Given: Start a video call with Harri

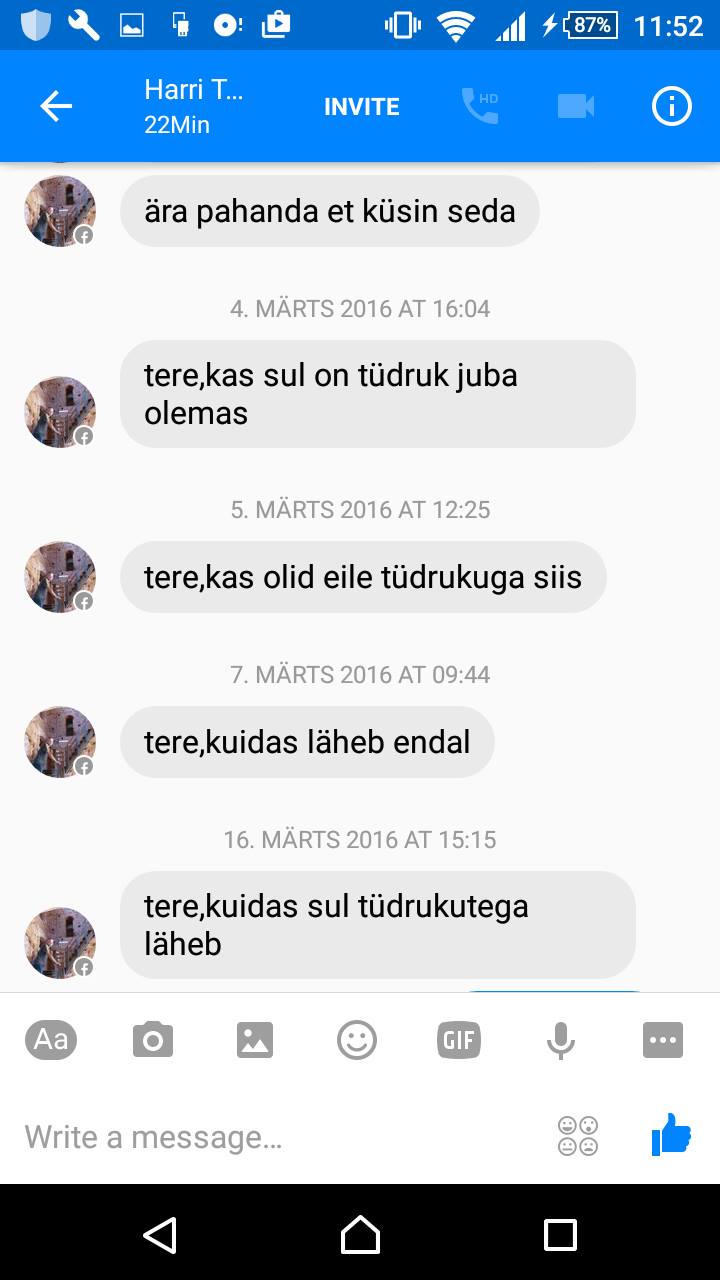Looking at the screenshot, I should point(576,106).
